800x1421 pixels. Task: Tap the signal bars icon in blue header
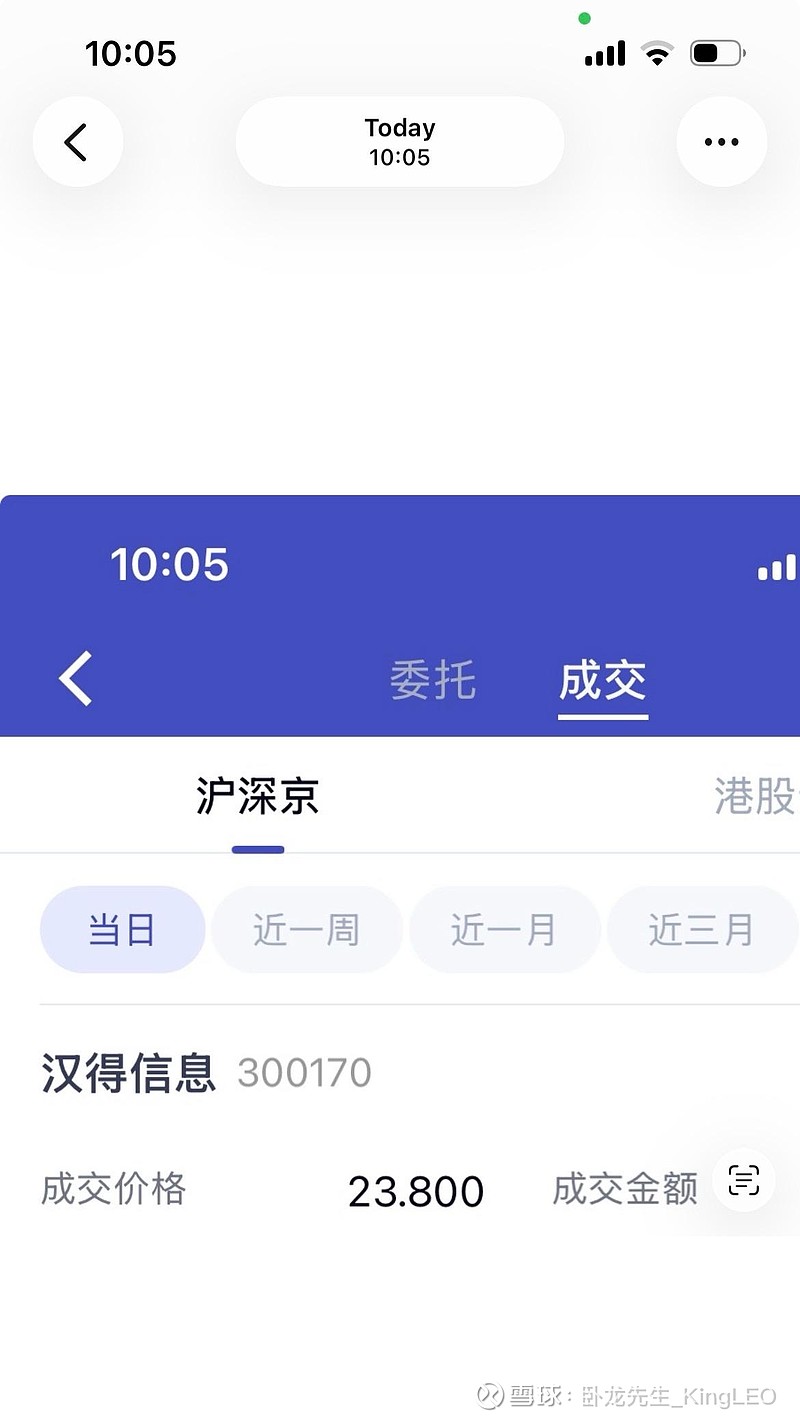pyautogui.click(x=775, y=566)
